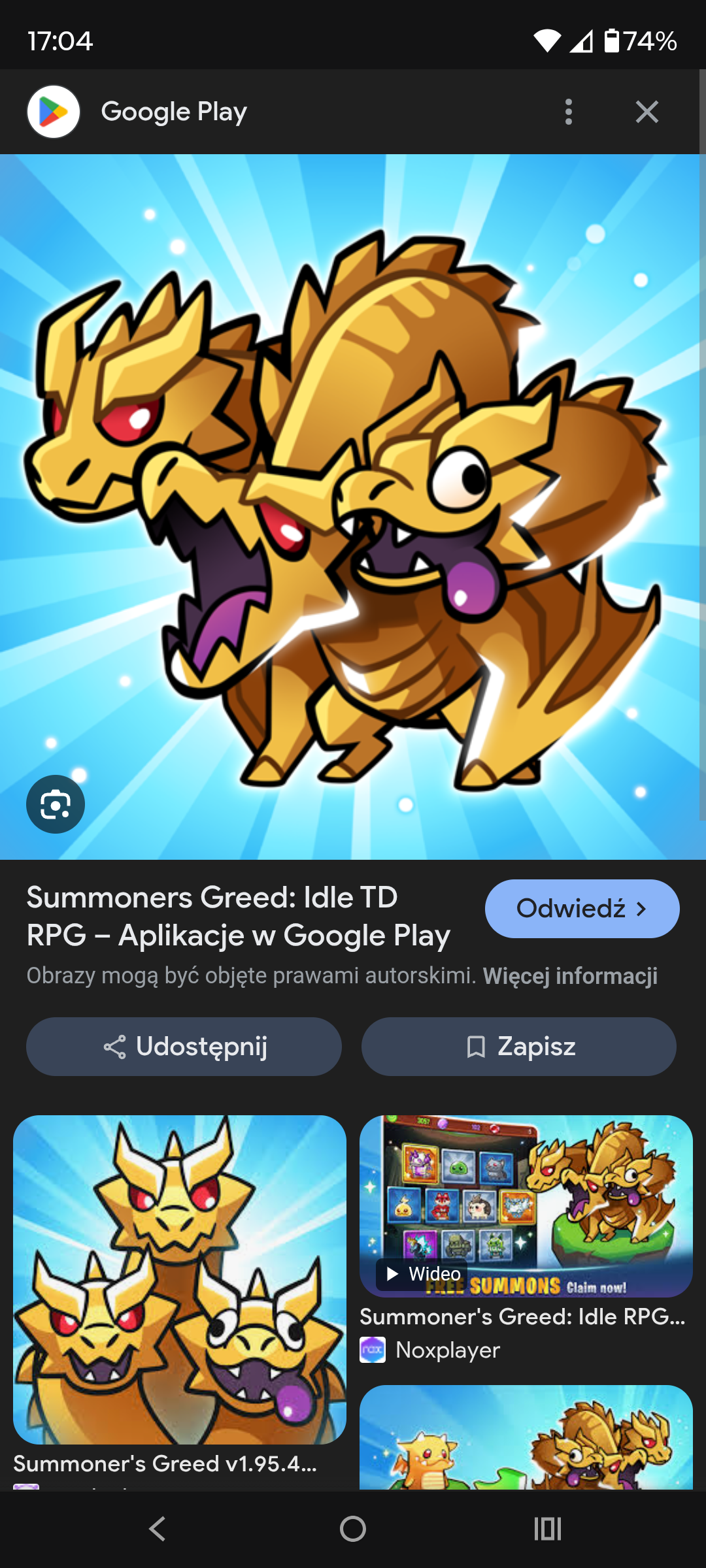Open the recent apps view
This screenshot has width=706, height=1568.
548,1529
